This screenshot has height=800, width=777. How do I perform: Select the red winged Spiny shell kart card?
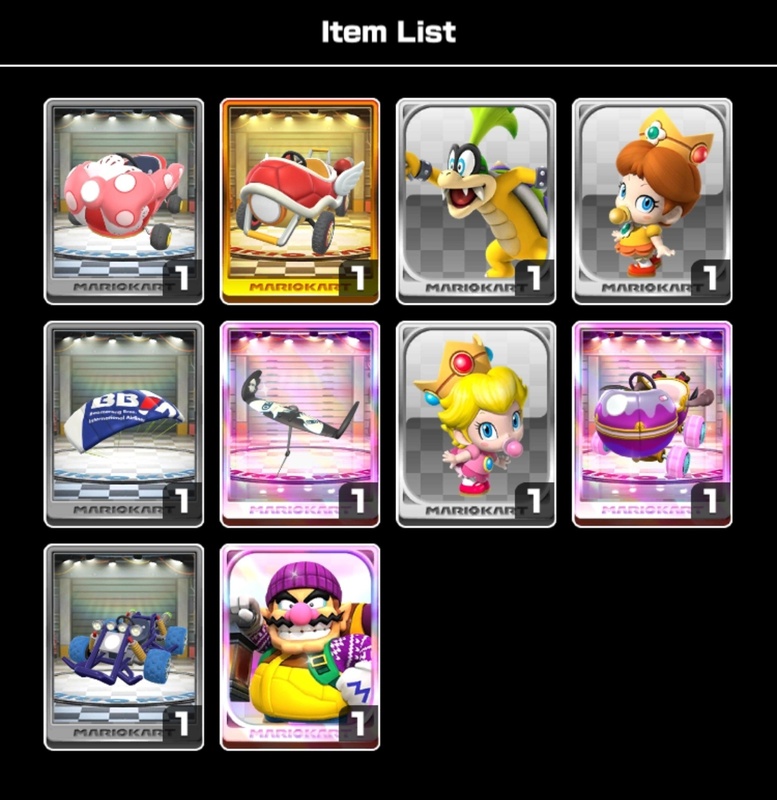pyautogui.click(x=300, y=200)
